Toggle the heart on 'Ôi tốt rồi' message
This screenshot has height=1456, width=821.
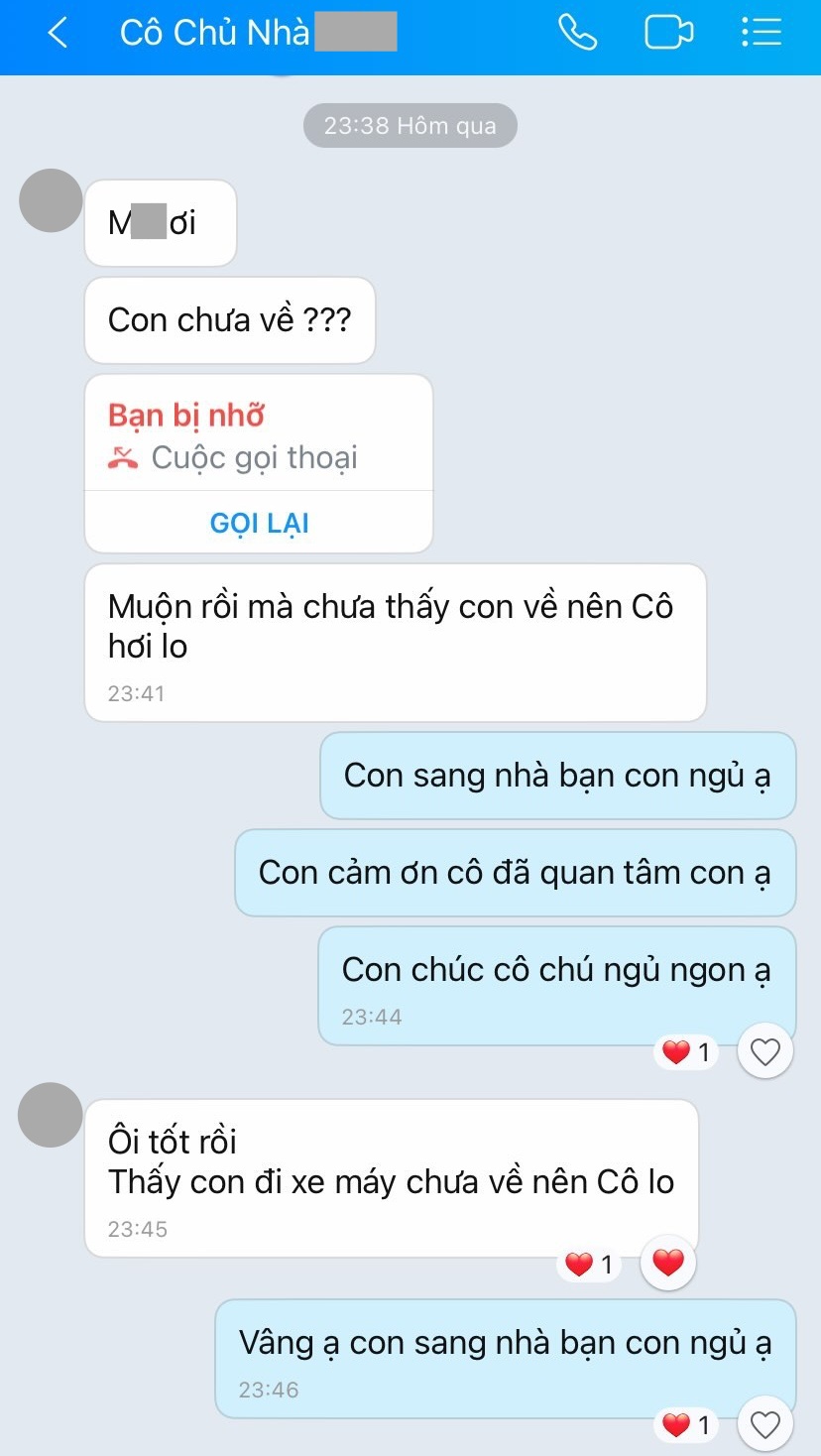[668, 1263]
